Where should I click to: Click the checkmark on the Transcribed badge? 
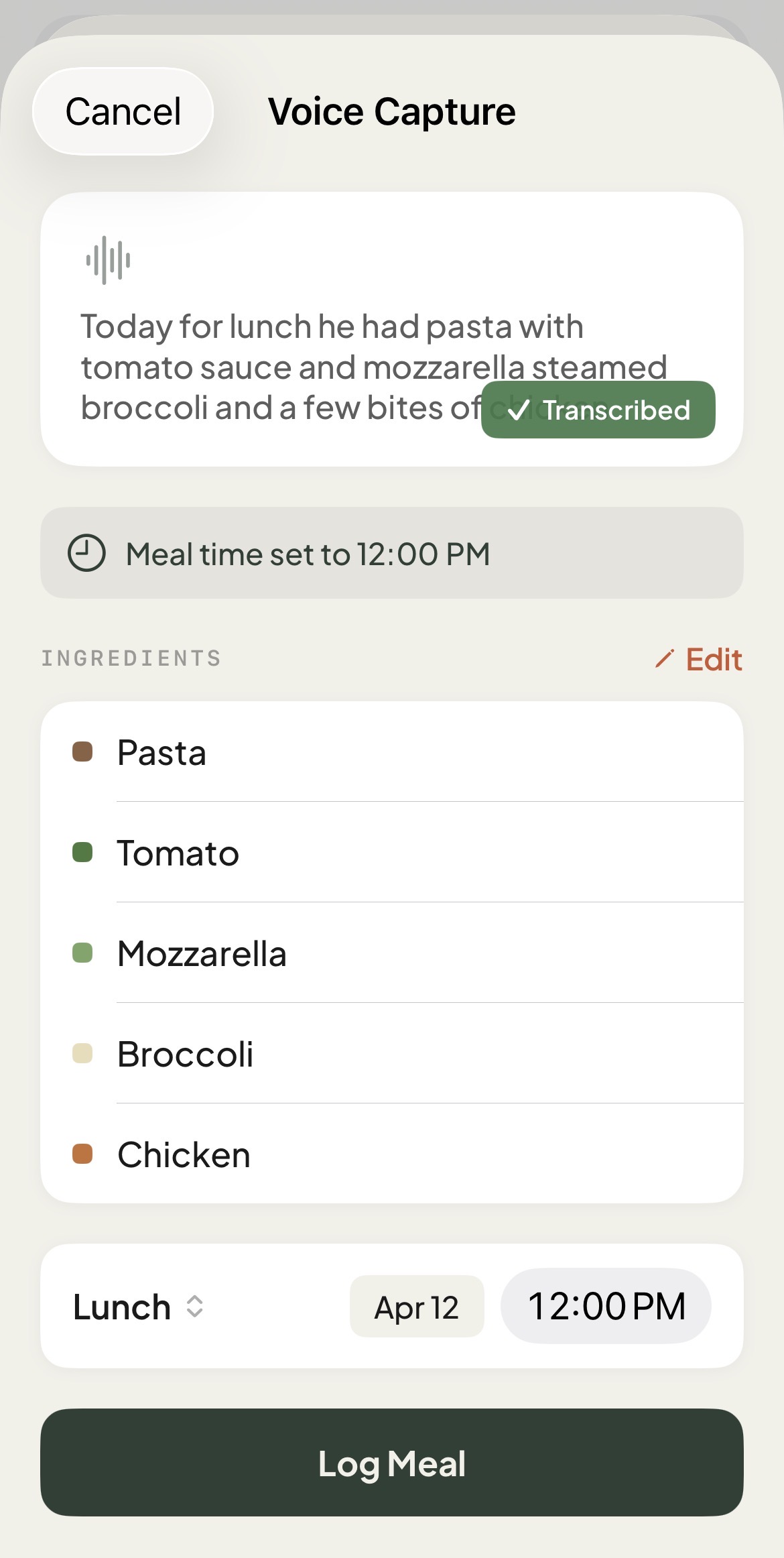click(519, 410)
